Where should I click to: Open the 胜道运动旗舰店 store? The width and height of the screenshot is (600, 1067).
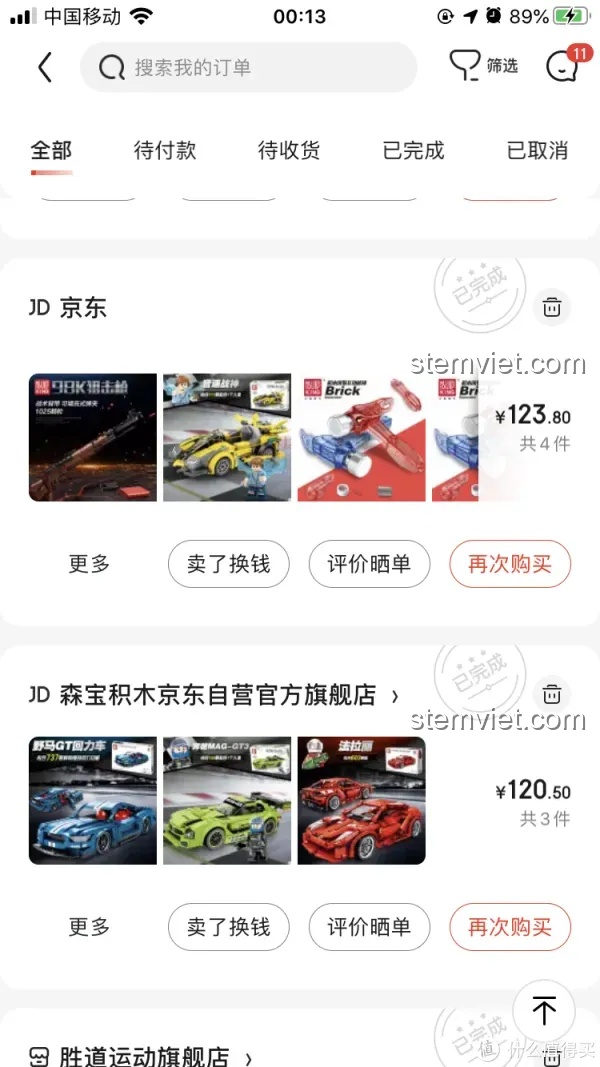143,1056
